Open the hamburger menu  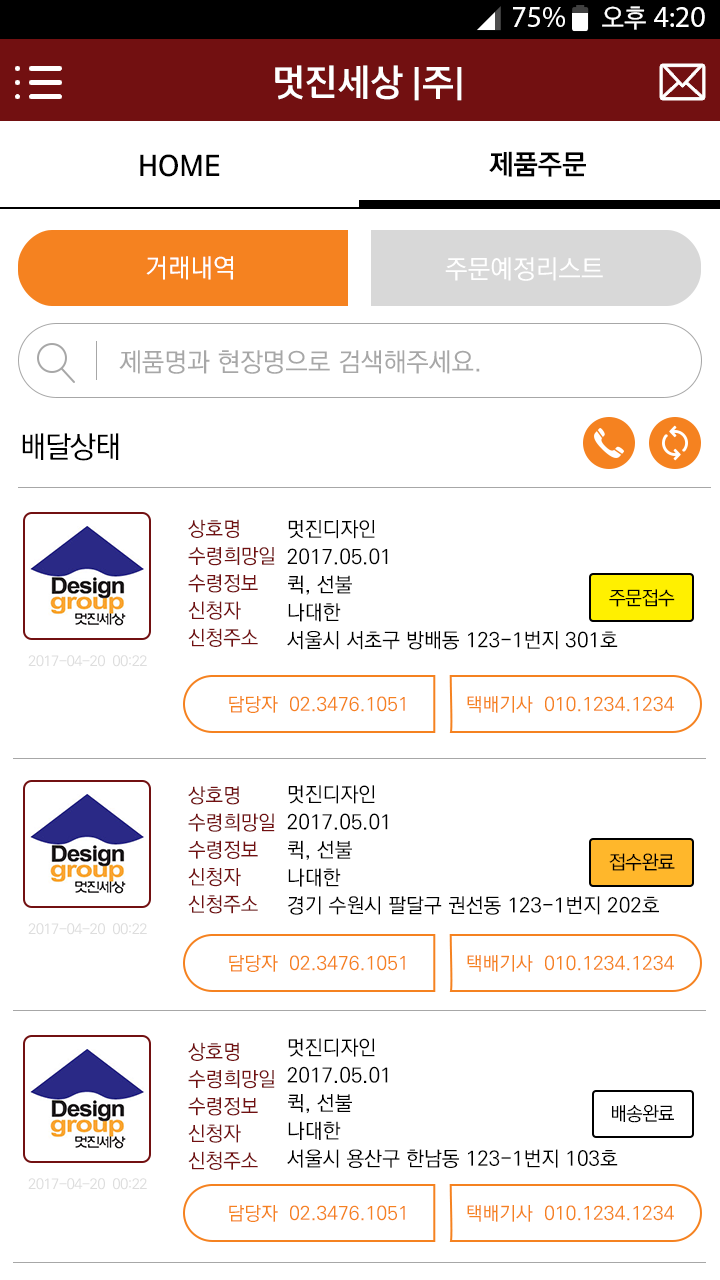[40, 82]
